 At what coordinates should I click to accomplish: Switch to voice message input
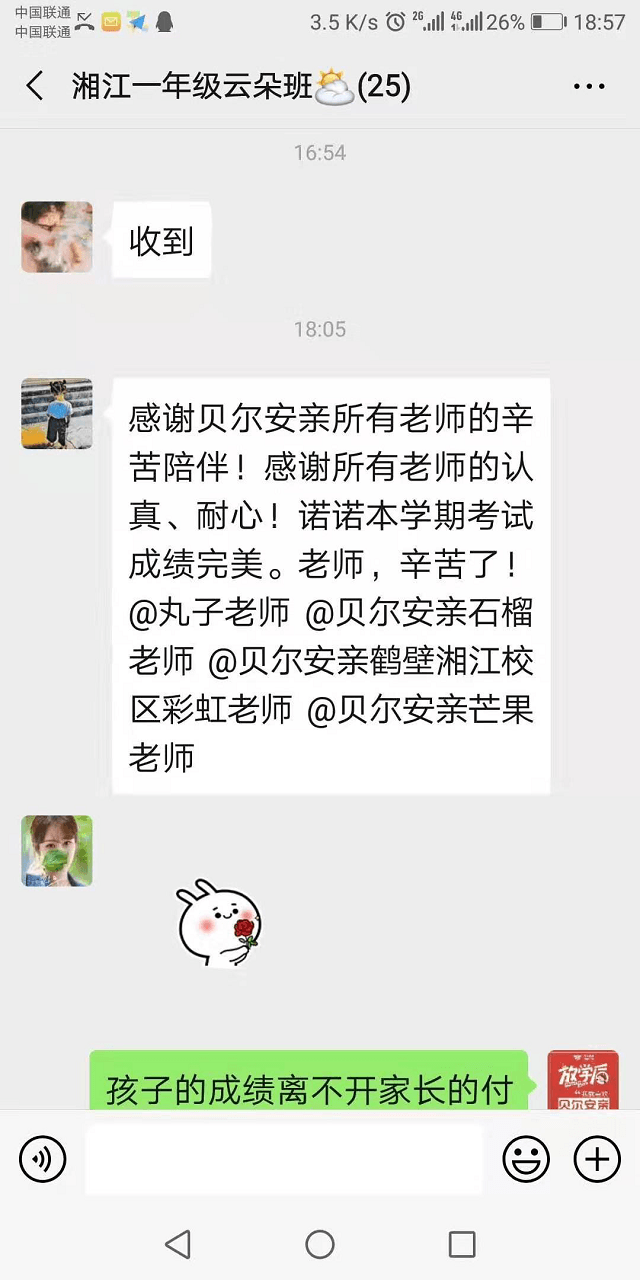click(x=42, y=1160)
